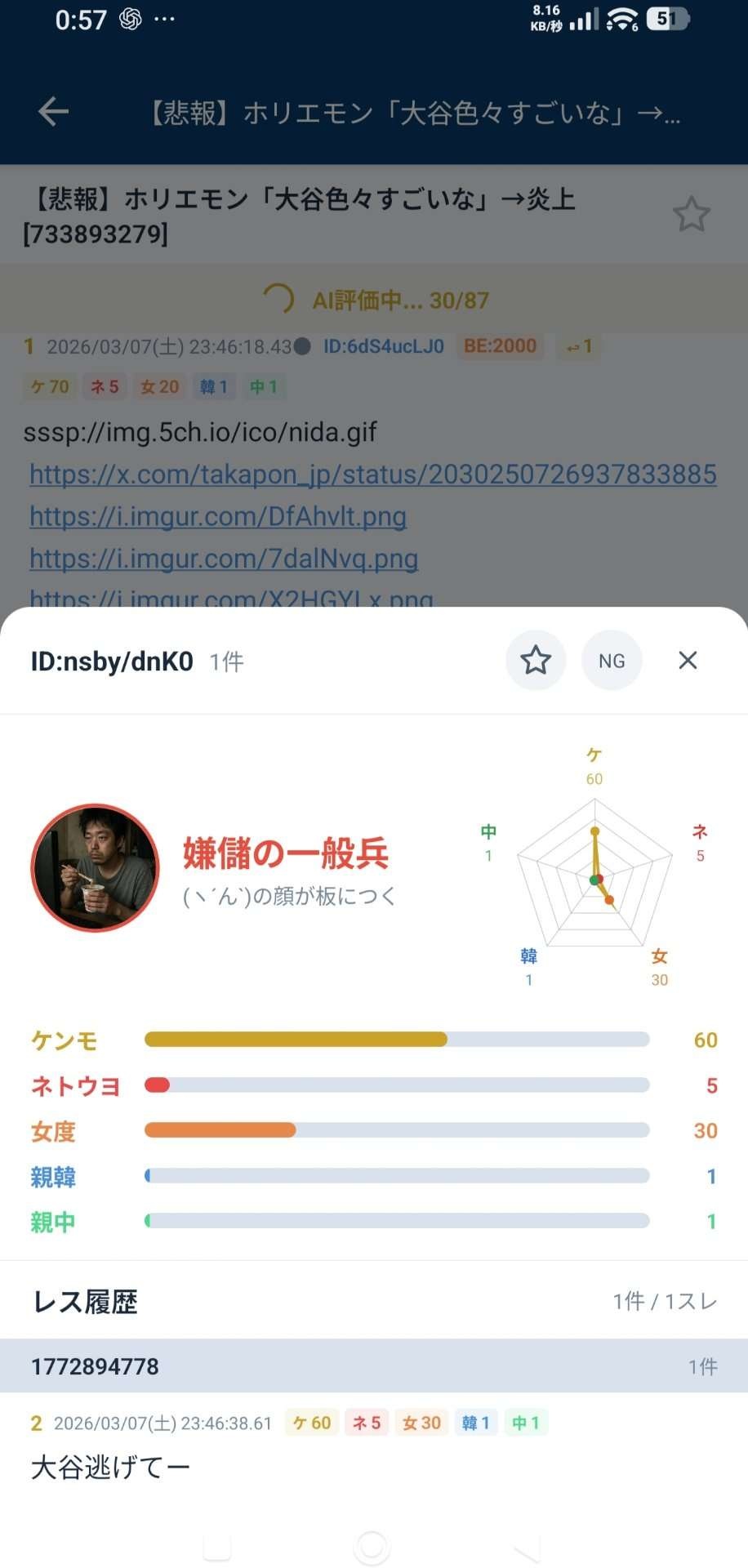Go back with the top arrow
The width and height of the screenshot is (748, 1568).
click(x=54, y=112)
